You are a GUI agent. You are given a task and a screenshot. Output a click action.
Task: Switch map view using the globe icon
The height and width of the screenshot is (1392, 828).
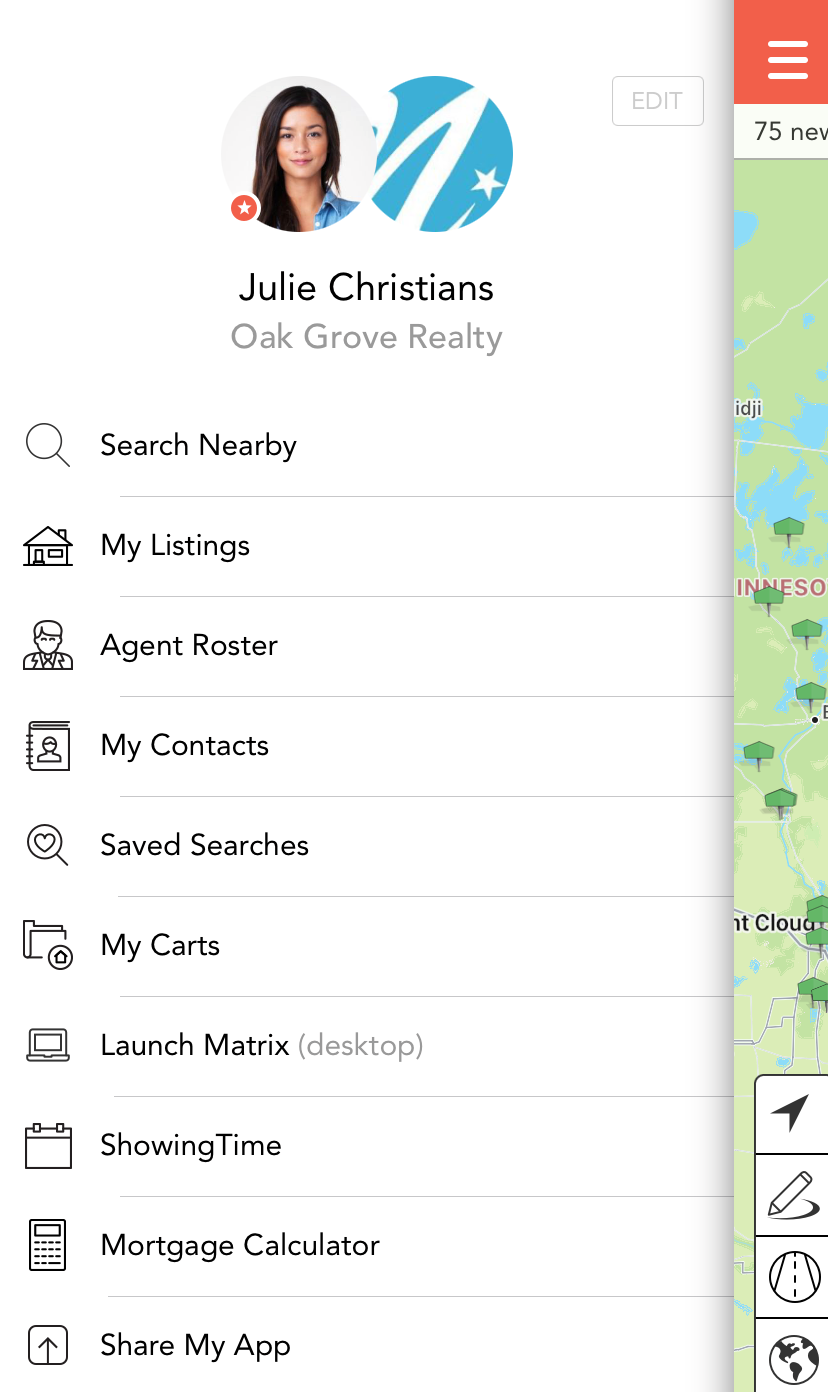793,1354
